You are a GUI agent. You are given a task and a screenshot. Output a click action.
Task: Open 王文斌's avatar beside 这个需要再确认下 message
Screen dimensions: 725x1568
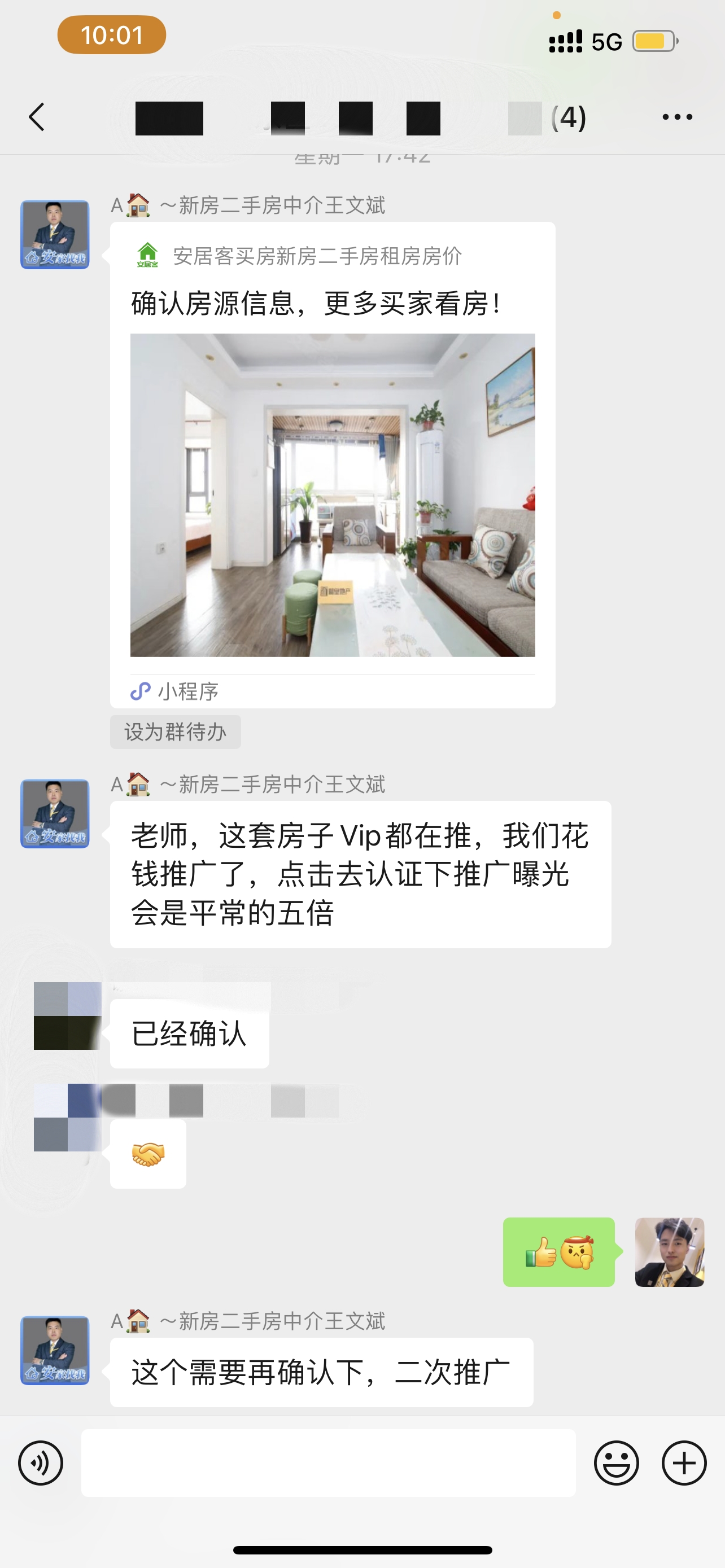click(55, 1350)
